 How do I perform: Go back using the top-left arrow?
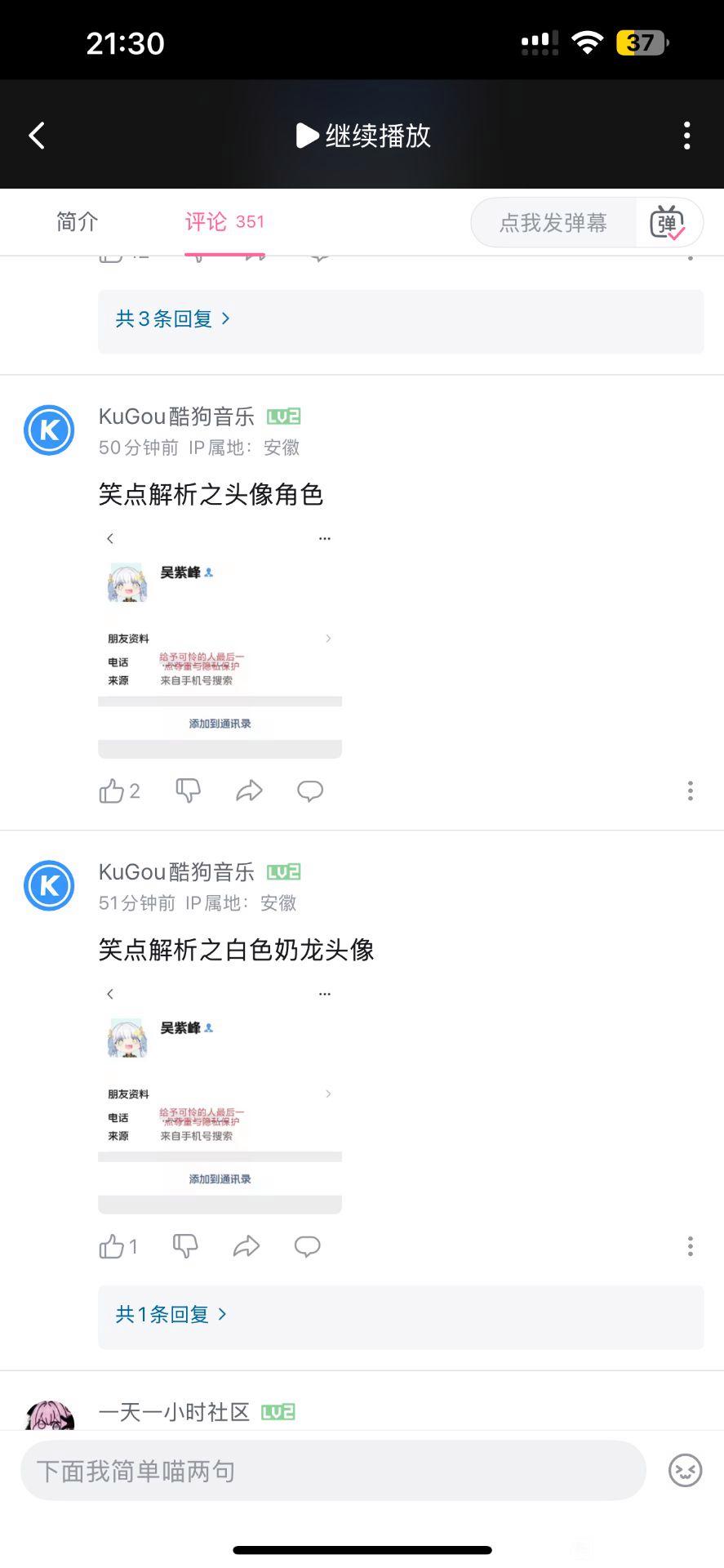point(37,136)
